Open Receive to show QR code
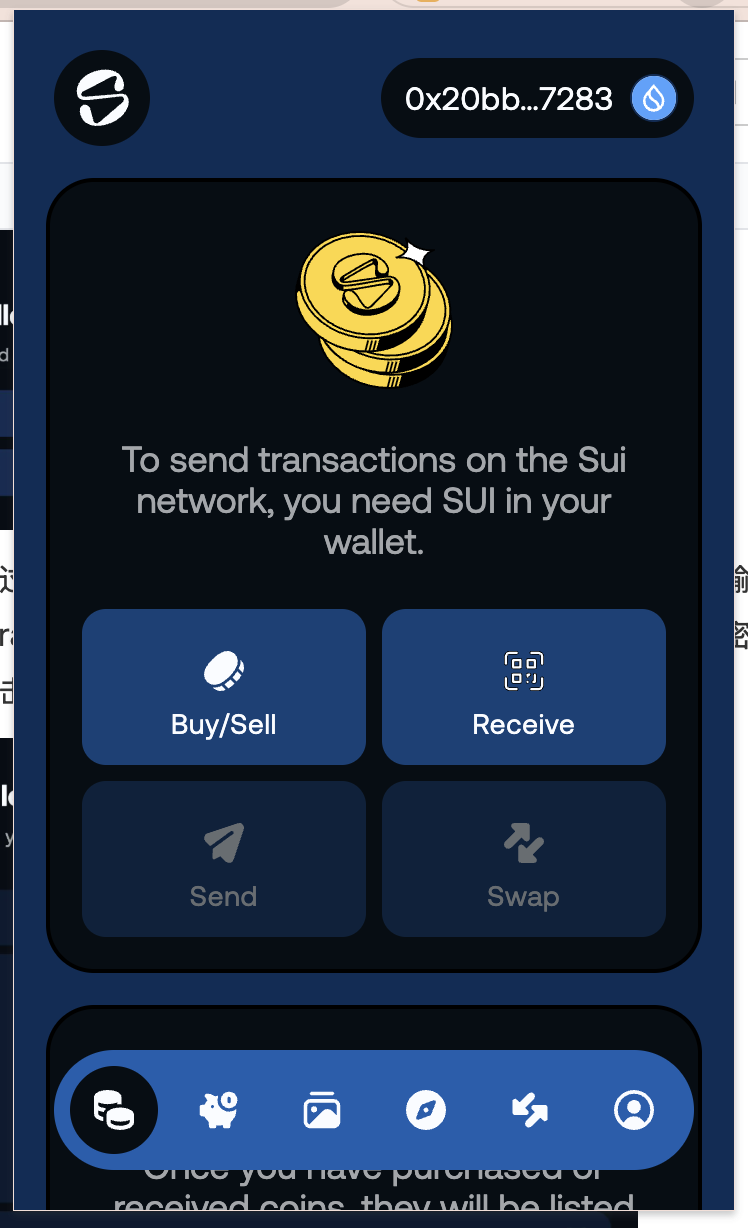The image size is (748, 1228). click(524, 687)
